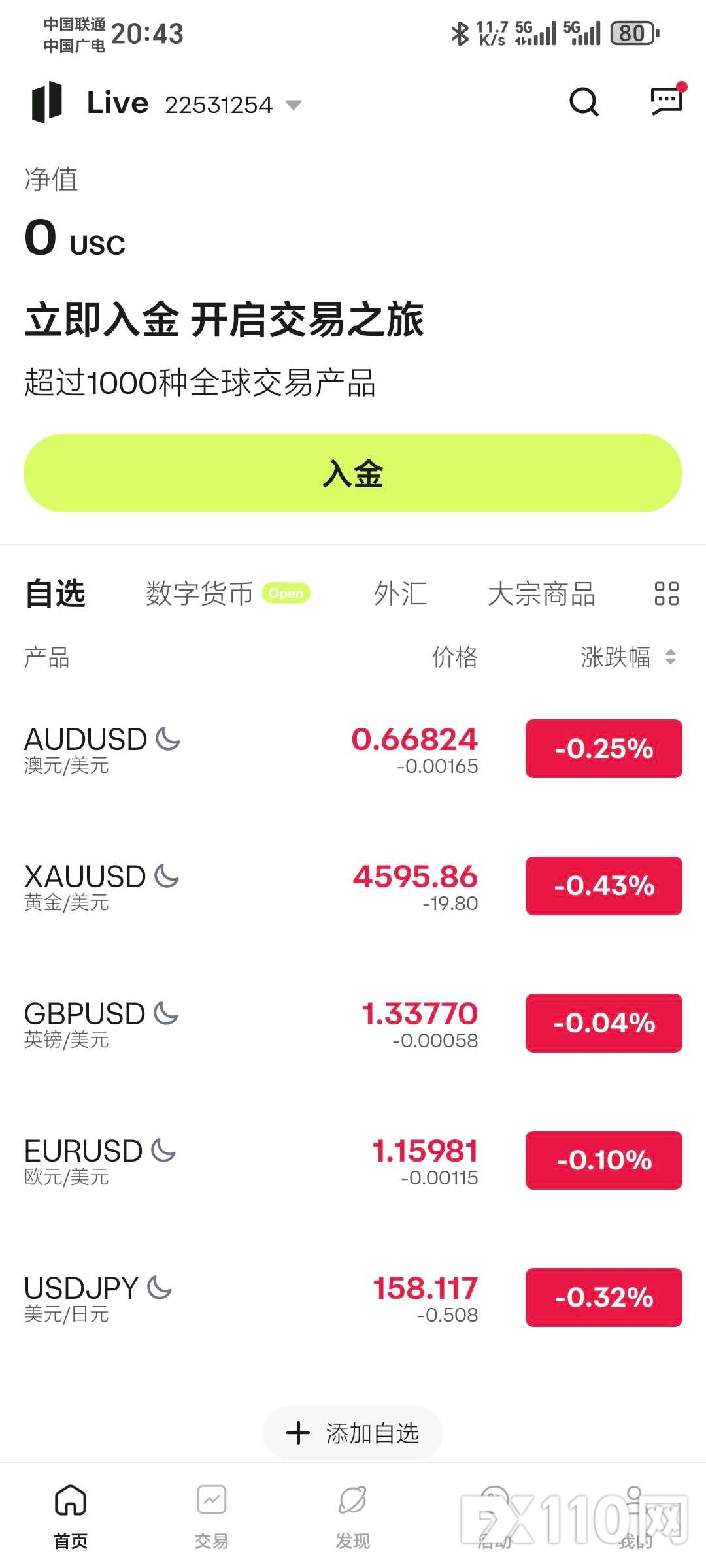Screen dimensions: 706x1568
Task: Tap the green 入金 deposit button
Action: click(x=353, y=473)
